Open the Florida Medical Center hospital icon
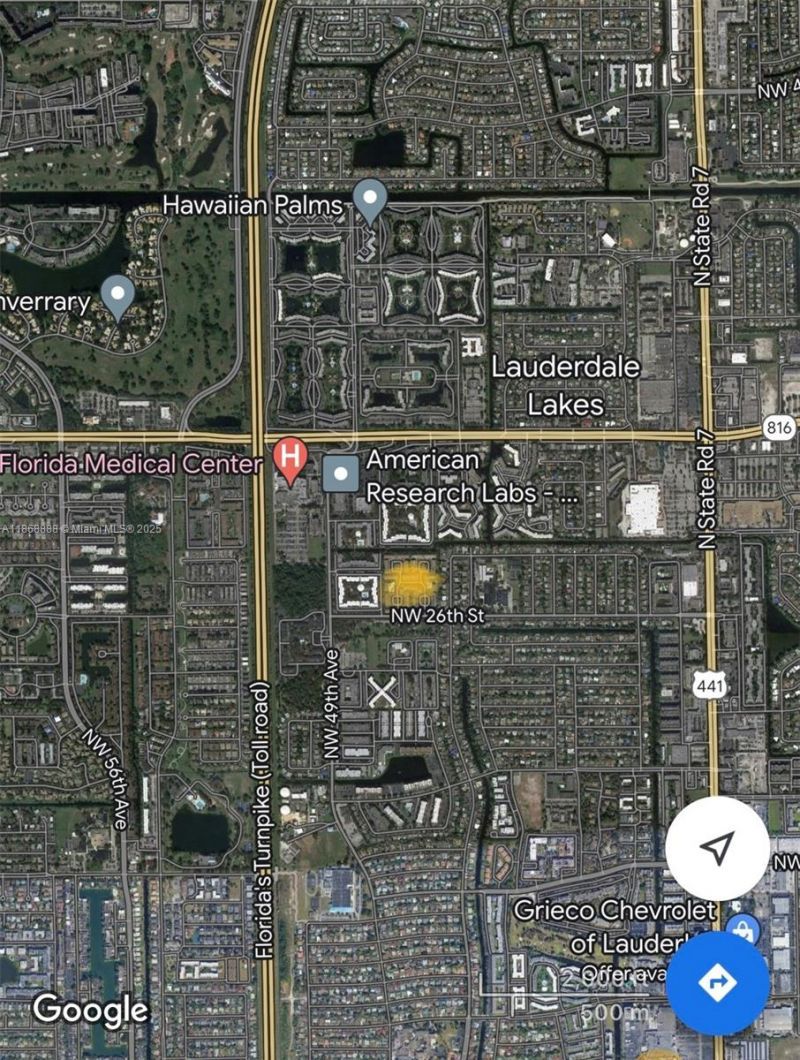This screenshot has width=800, height=1060. pos(290,456)
